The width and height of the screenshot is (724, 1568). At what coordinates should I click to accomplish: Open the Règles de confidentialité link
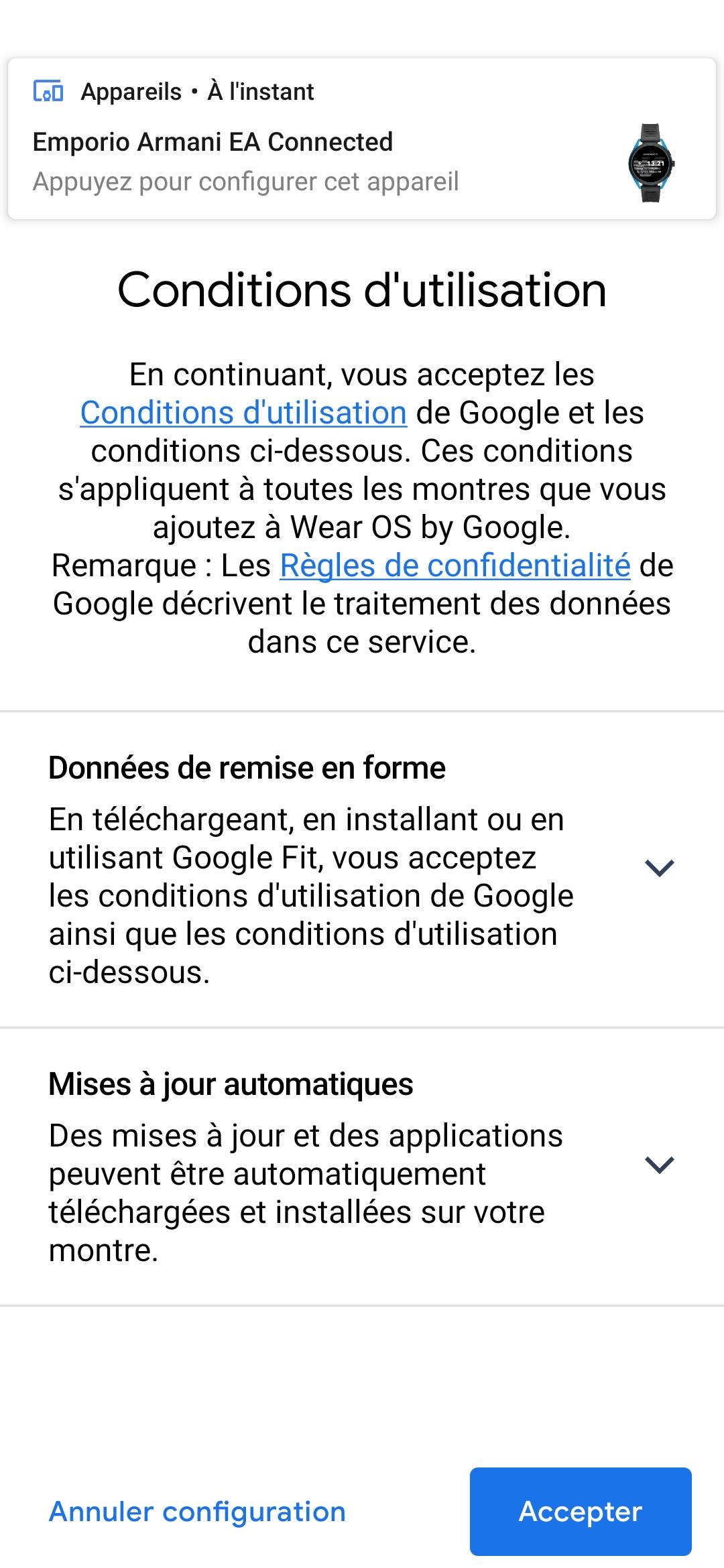point(455,566)
